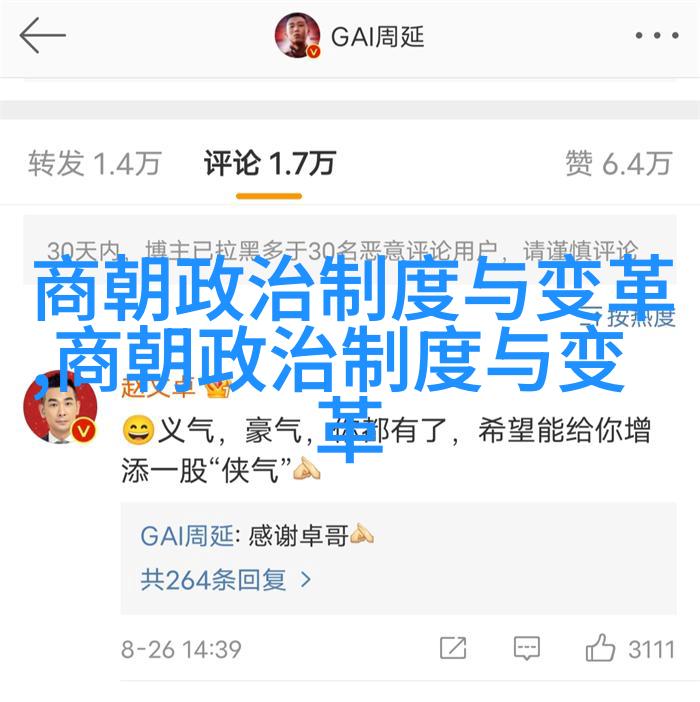
Task: Switch to the 转发 1.4万 tab
Action: coord(95,162)
